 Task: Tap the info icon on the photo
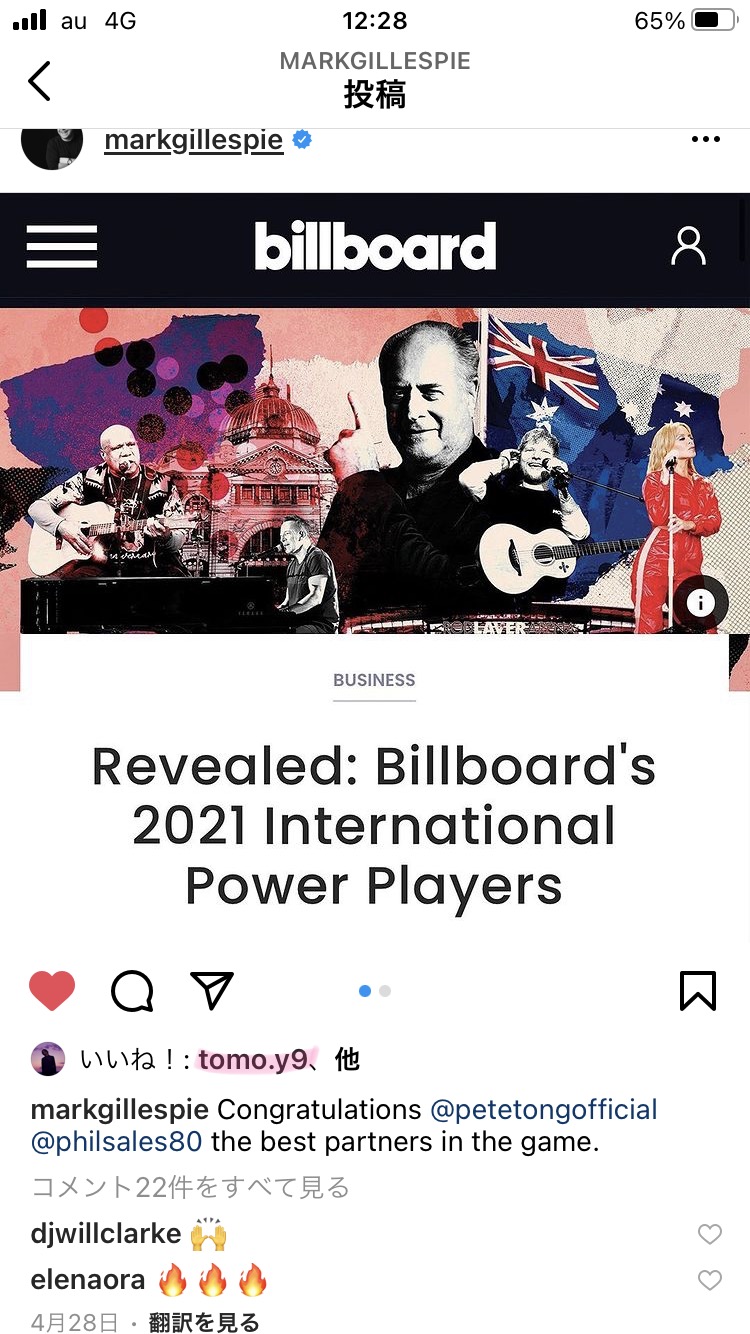coord(701,602)
